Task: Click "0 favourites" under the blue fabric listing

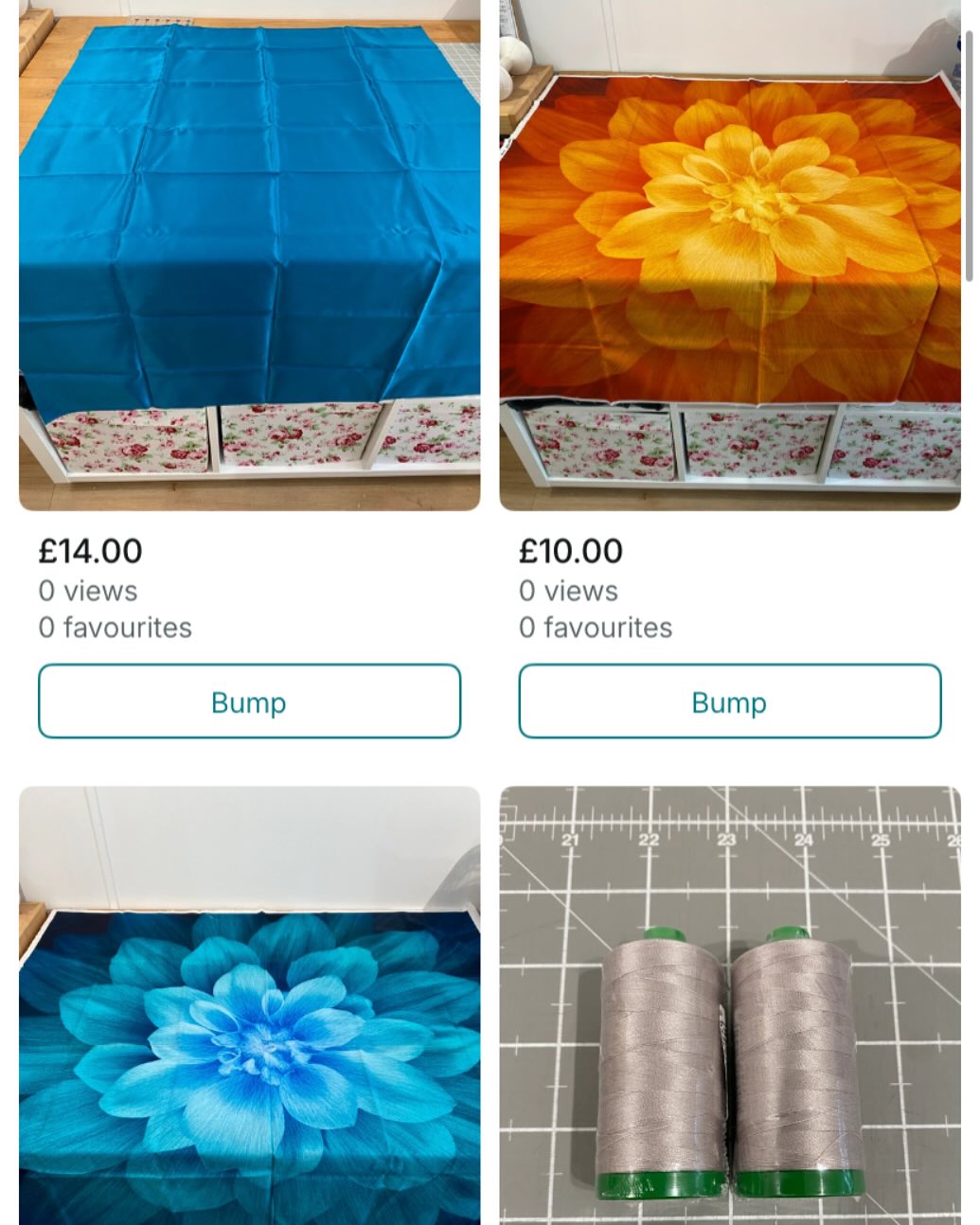Action: [114, 626]
